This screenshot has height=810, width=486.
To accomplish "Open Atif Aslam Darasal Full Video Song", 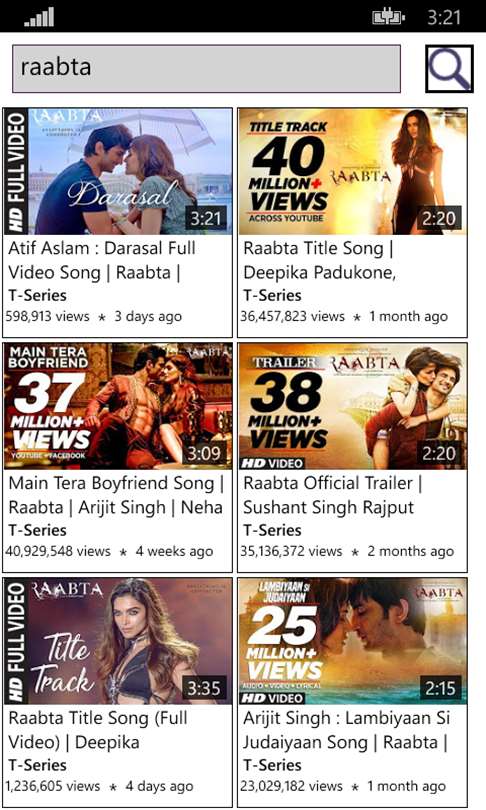I will 118,223.
